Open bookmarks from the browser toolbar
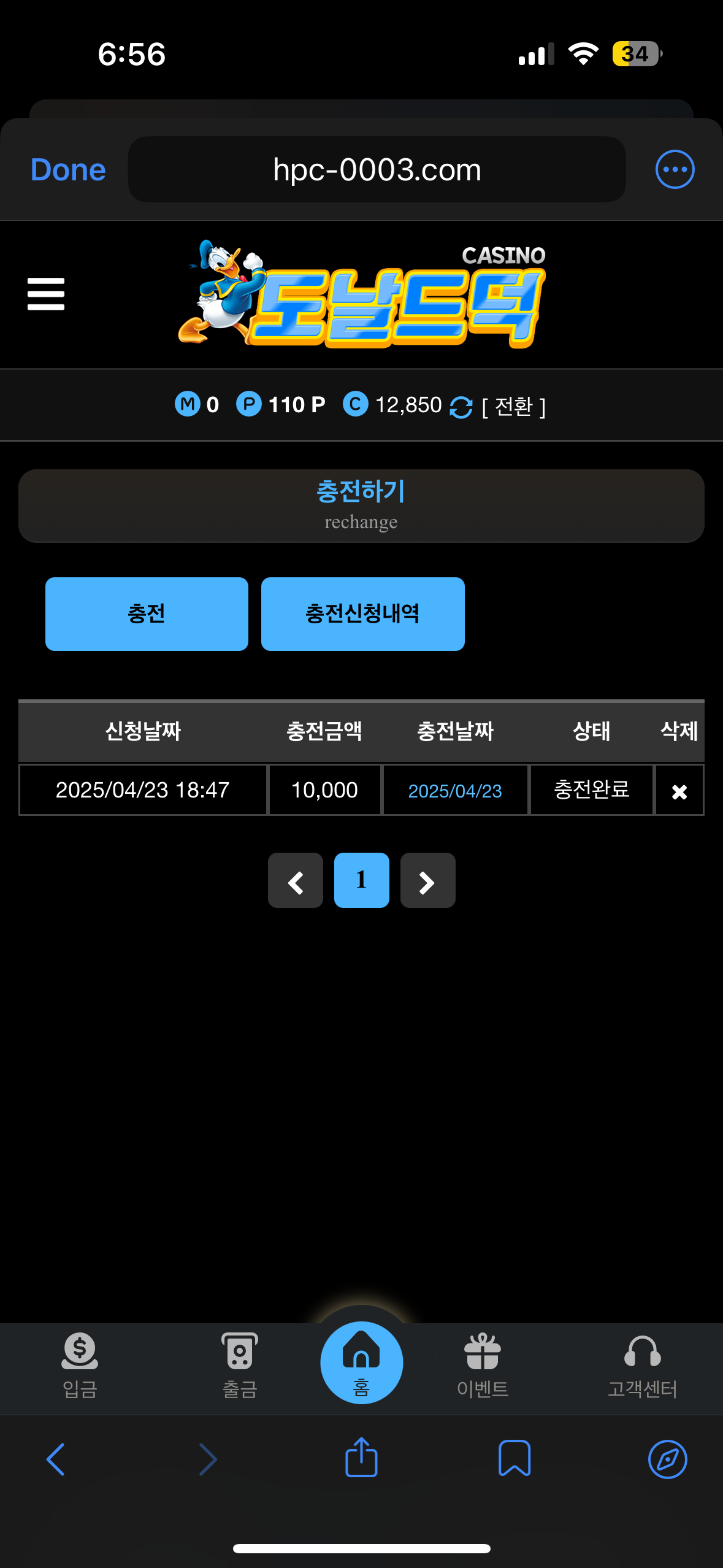The width and height of the screenshot is (723, 1568). (x=515, y=1458)
